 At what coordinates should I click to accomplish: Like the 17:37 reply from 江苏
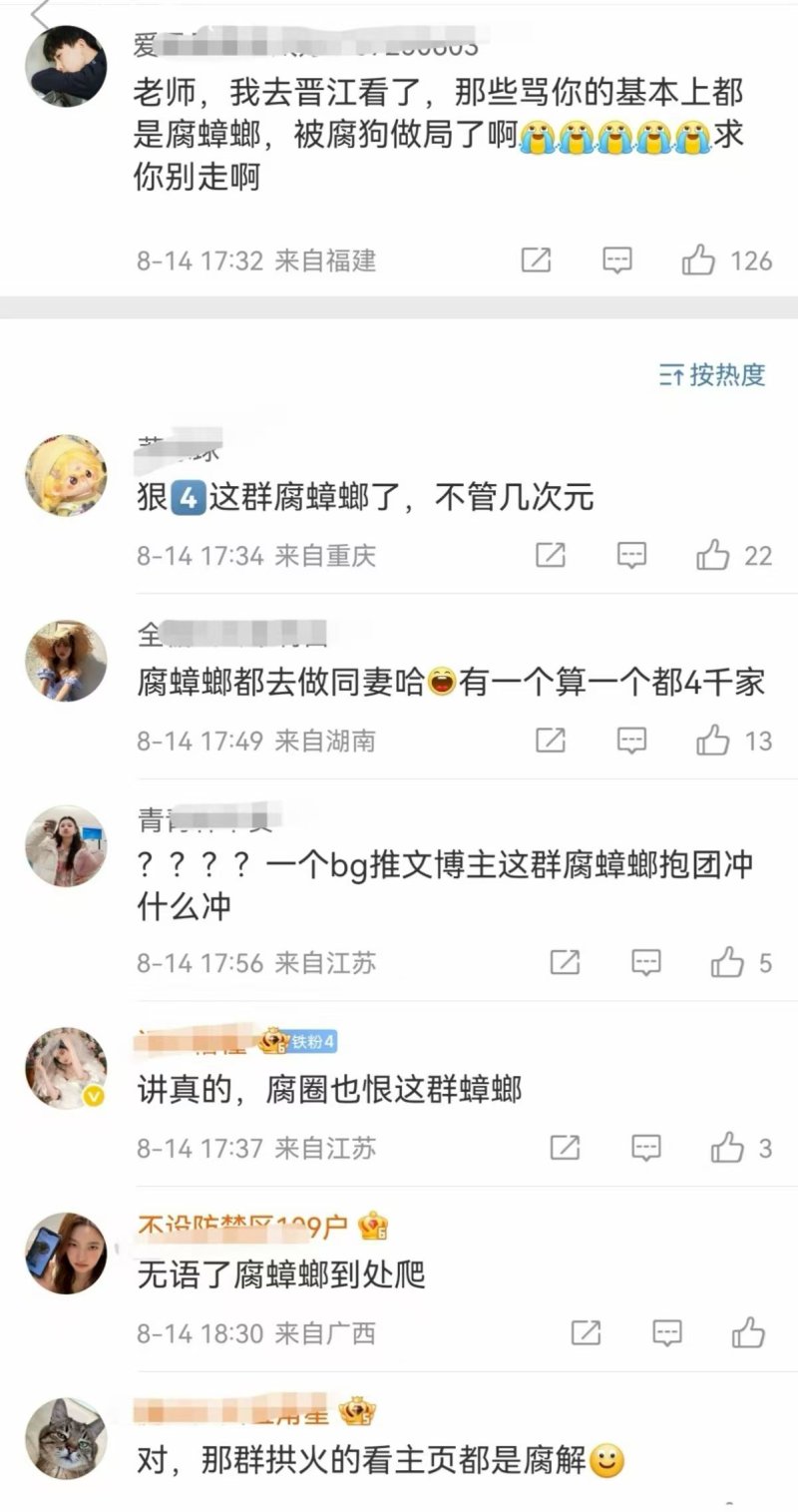click(727, 1148)
